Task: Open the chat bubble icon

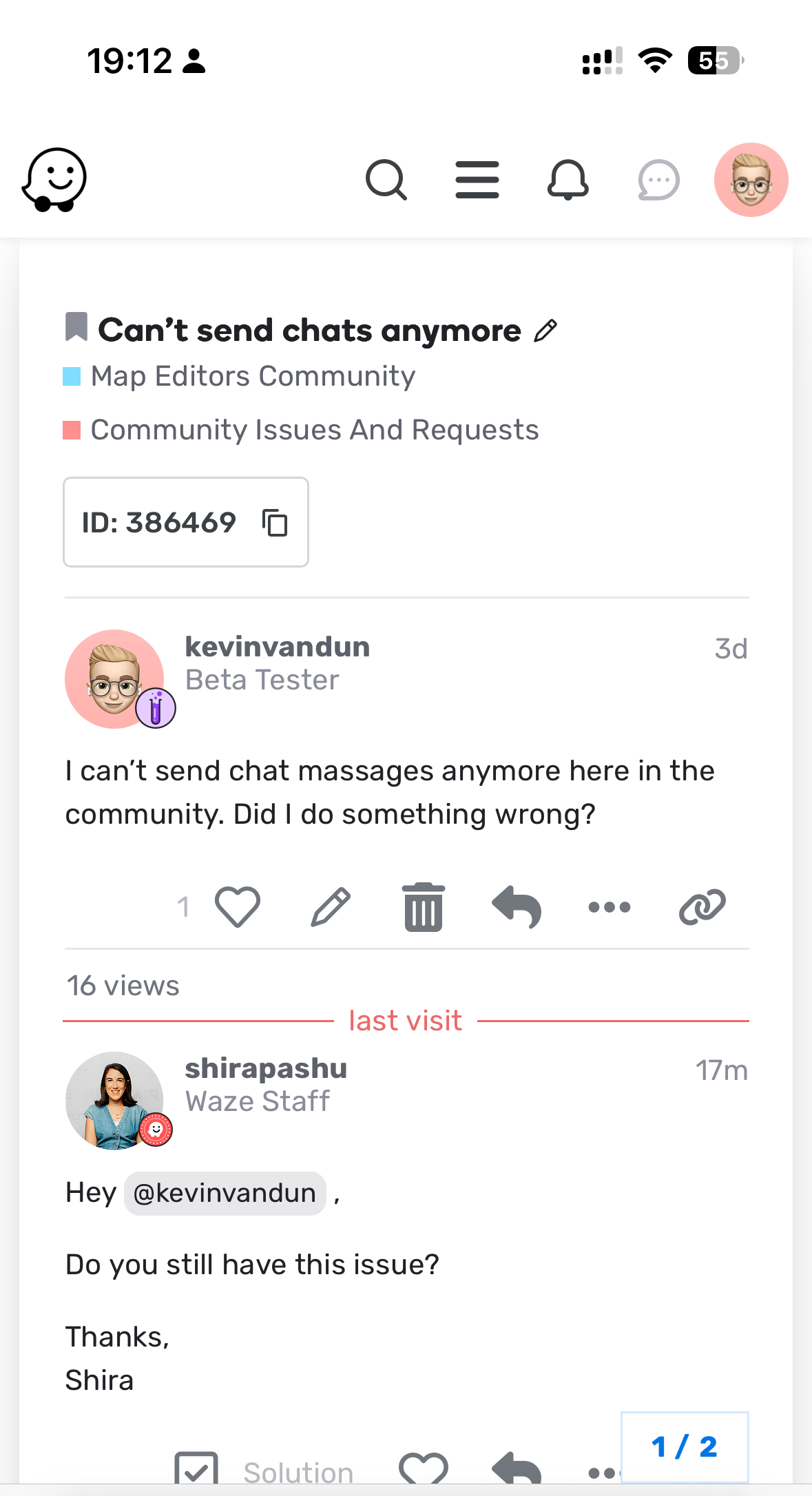Action: pos(659,180)
